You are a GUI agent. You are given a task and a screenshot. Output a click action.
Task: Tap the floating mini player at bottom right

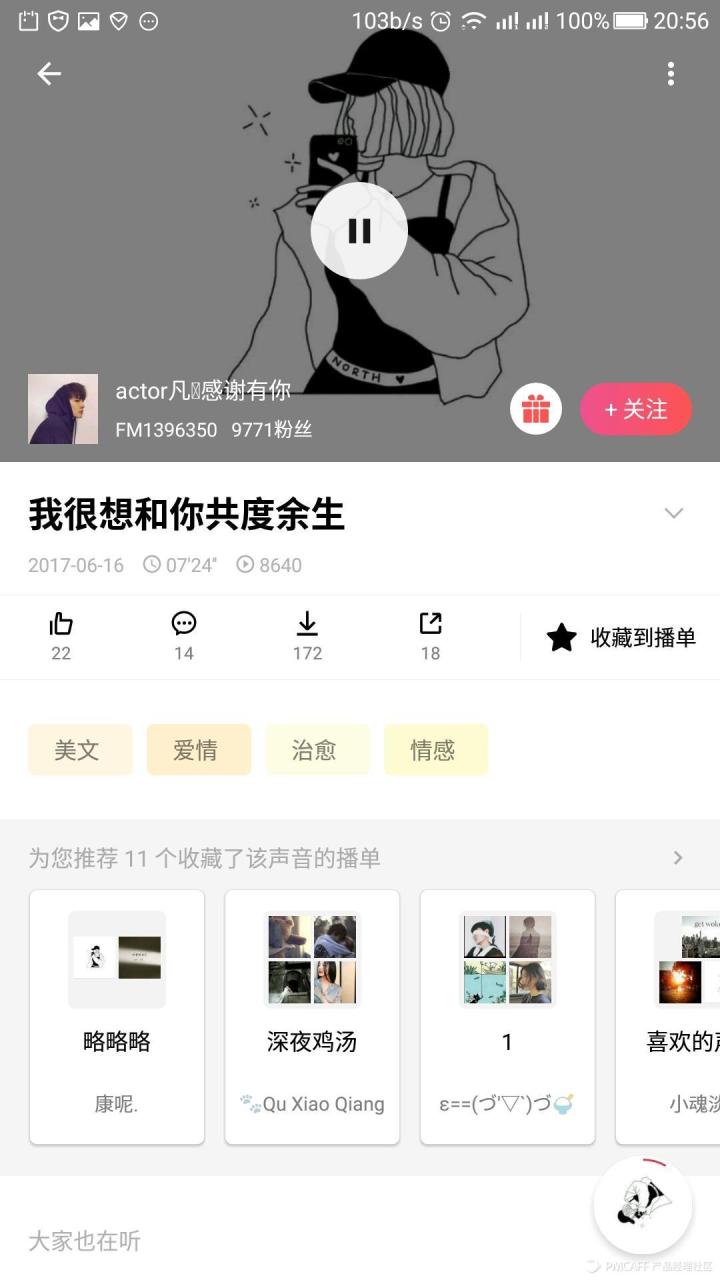(x=642, y=1206)
